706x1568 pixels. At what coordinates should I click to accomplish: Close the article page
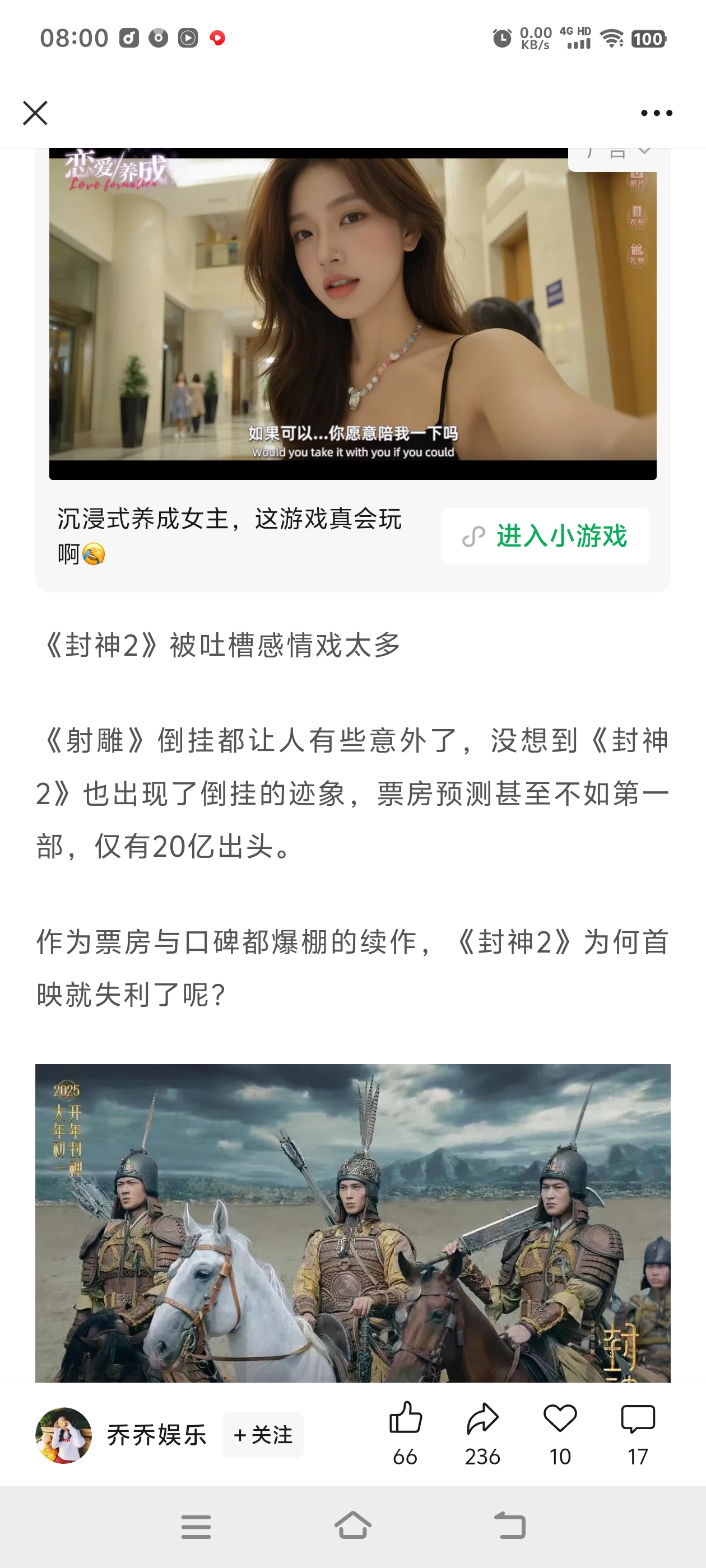point(35,113)
